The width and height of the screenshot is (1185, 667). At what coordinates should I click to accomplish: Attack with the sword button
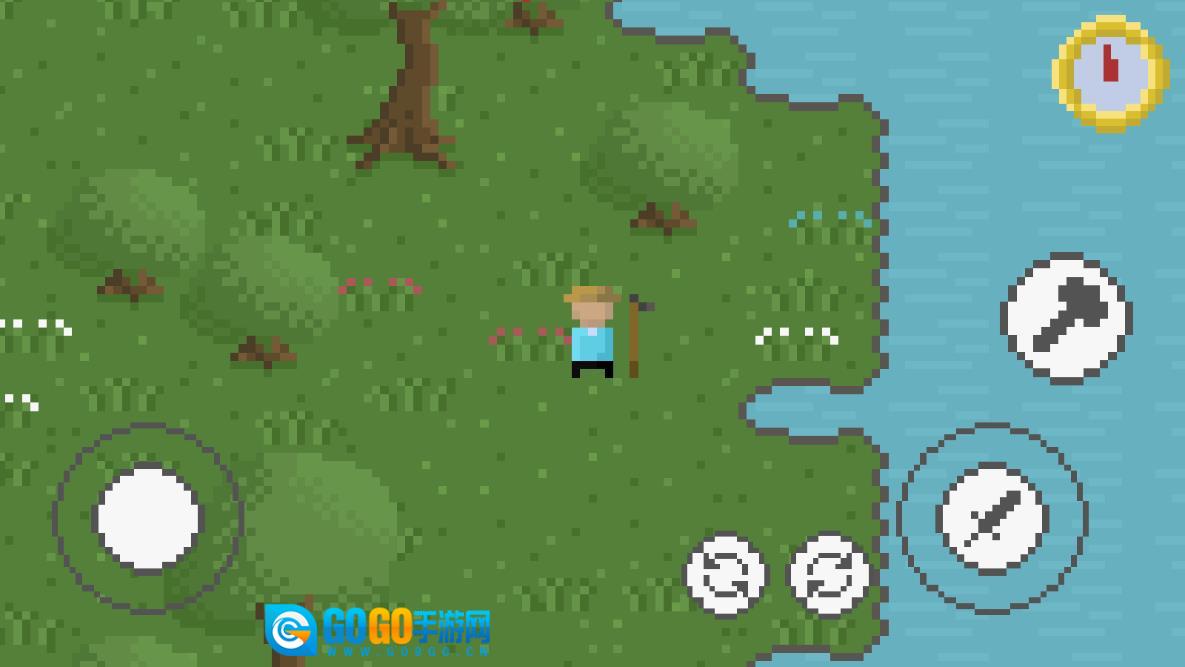pyautogui.click(x=991, y=518)
